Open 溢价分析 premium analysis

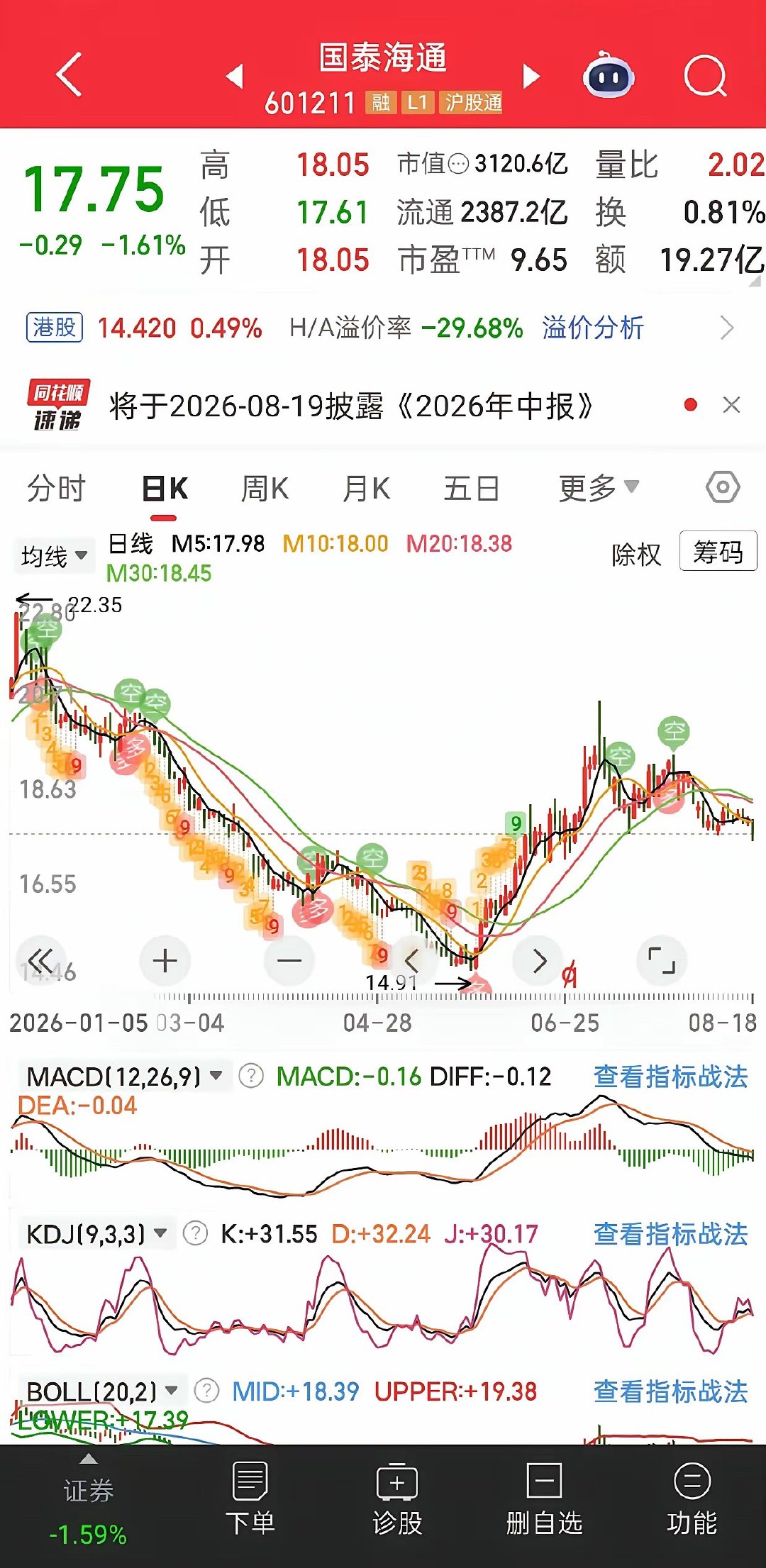coord(593,328)
